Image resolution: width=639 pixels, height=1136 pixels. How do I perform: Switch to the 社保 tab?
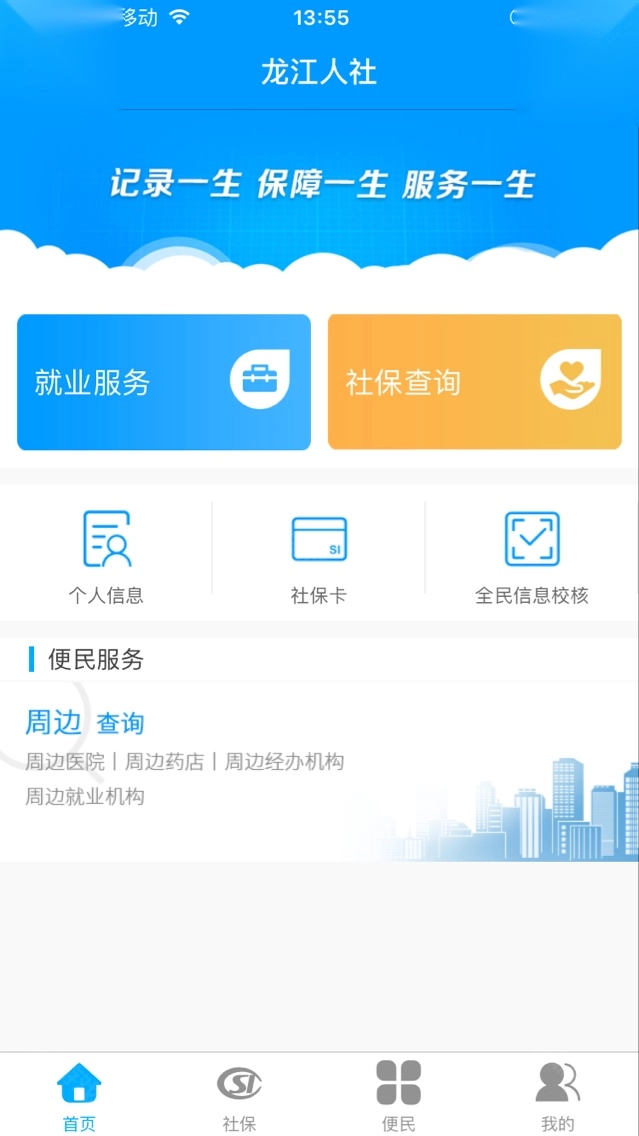(239, 1095)
